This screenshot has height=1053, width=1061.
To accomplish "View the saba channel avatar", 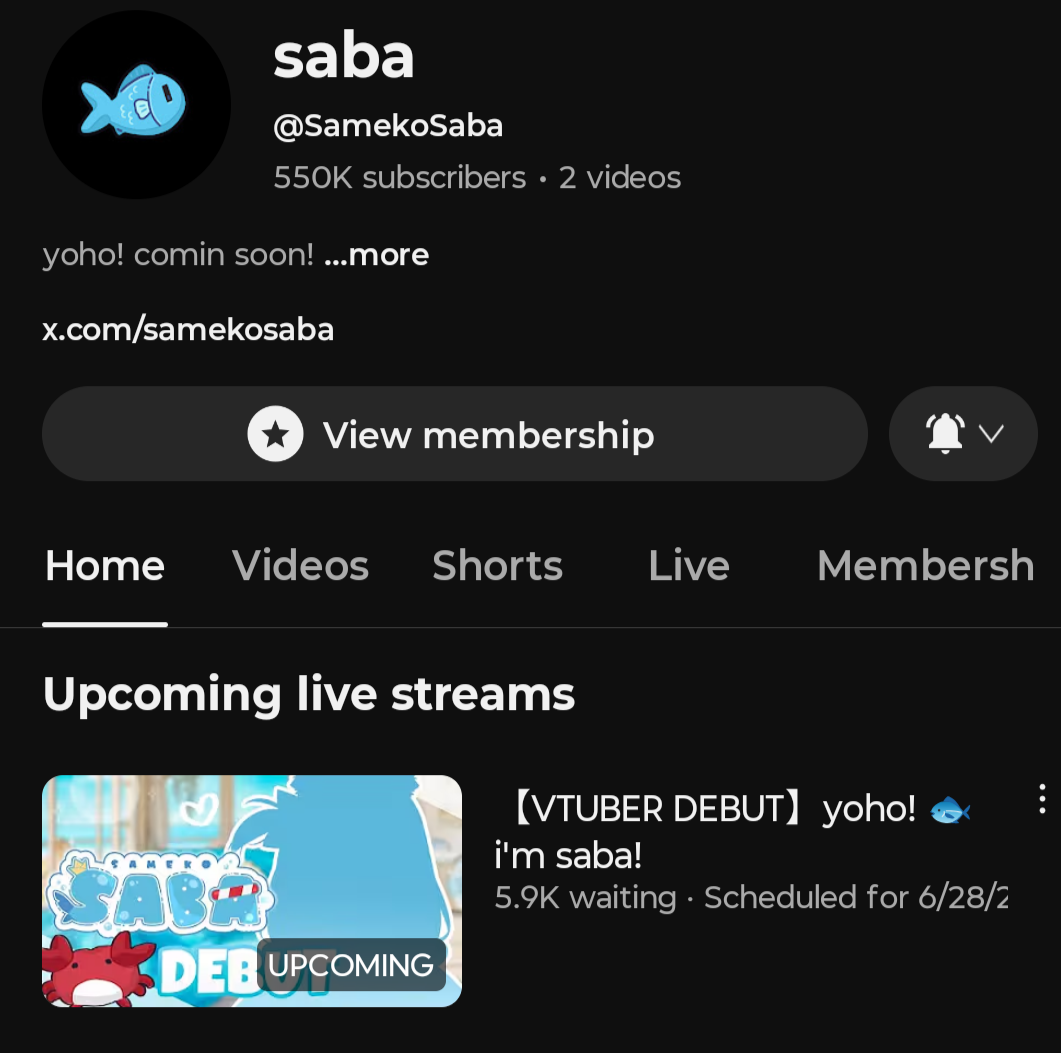I will point(136,105).
